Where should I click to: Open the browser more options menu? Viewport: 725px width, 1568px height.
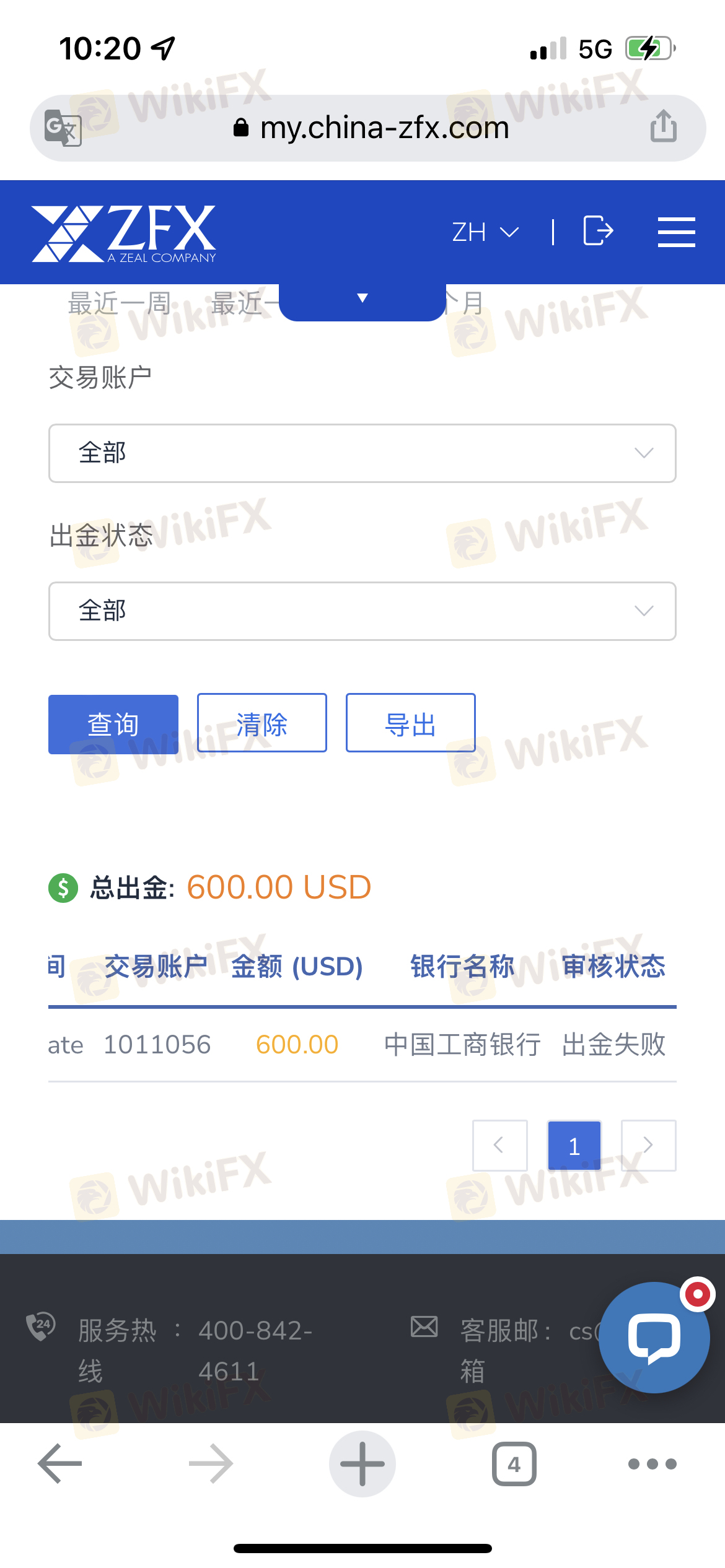pyautogui.click(x=652, y=1463)
